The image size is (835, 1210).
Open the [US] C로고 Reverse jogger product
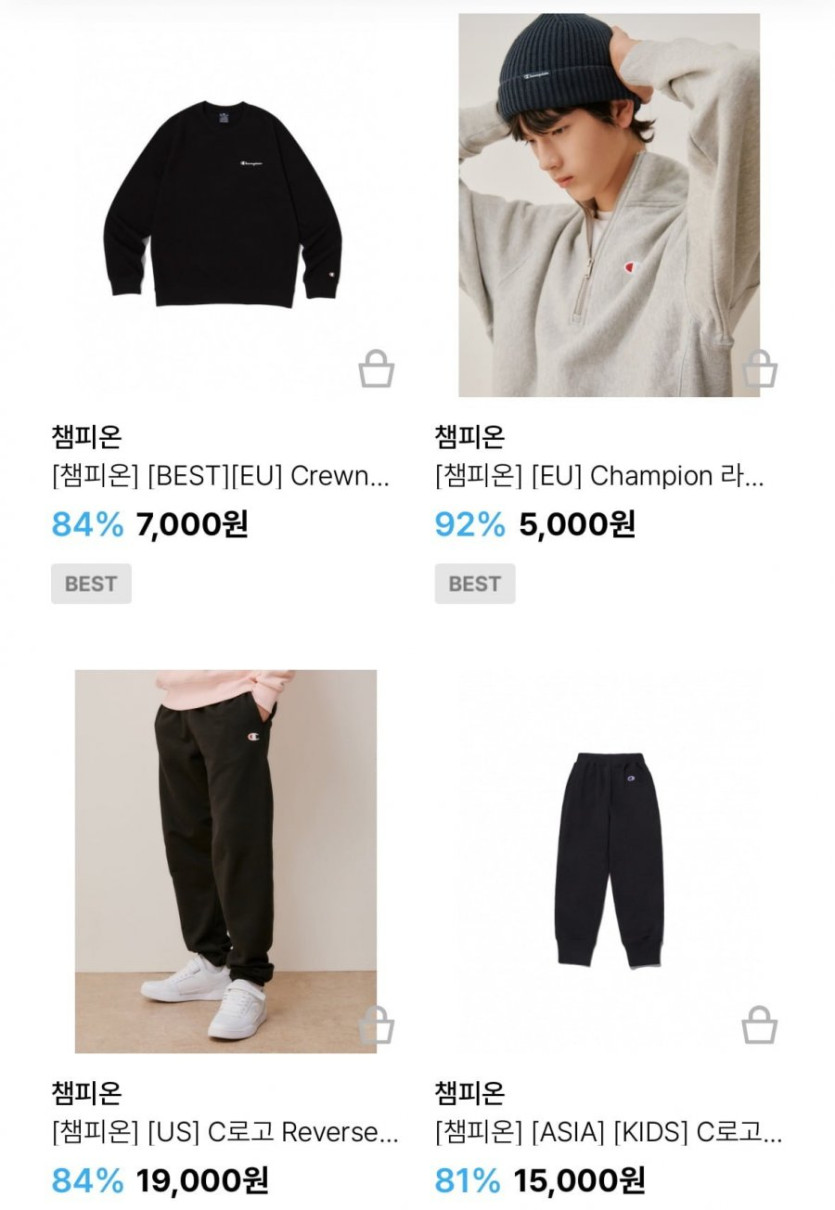coord(225,860)
